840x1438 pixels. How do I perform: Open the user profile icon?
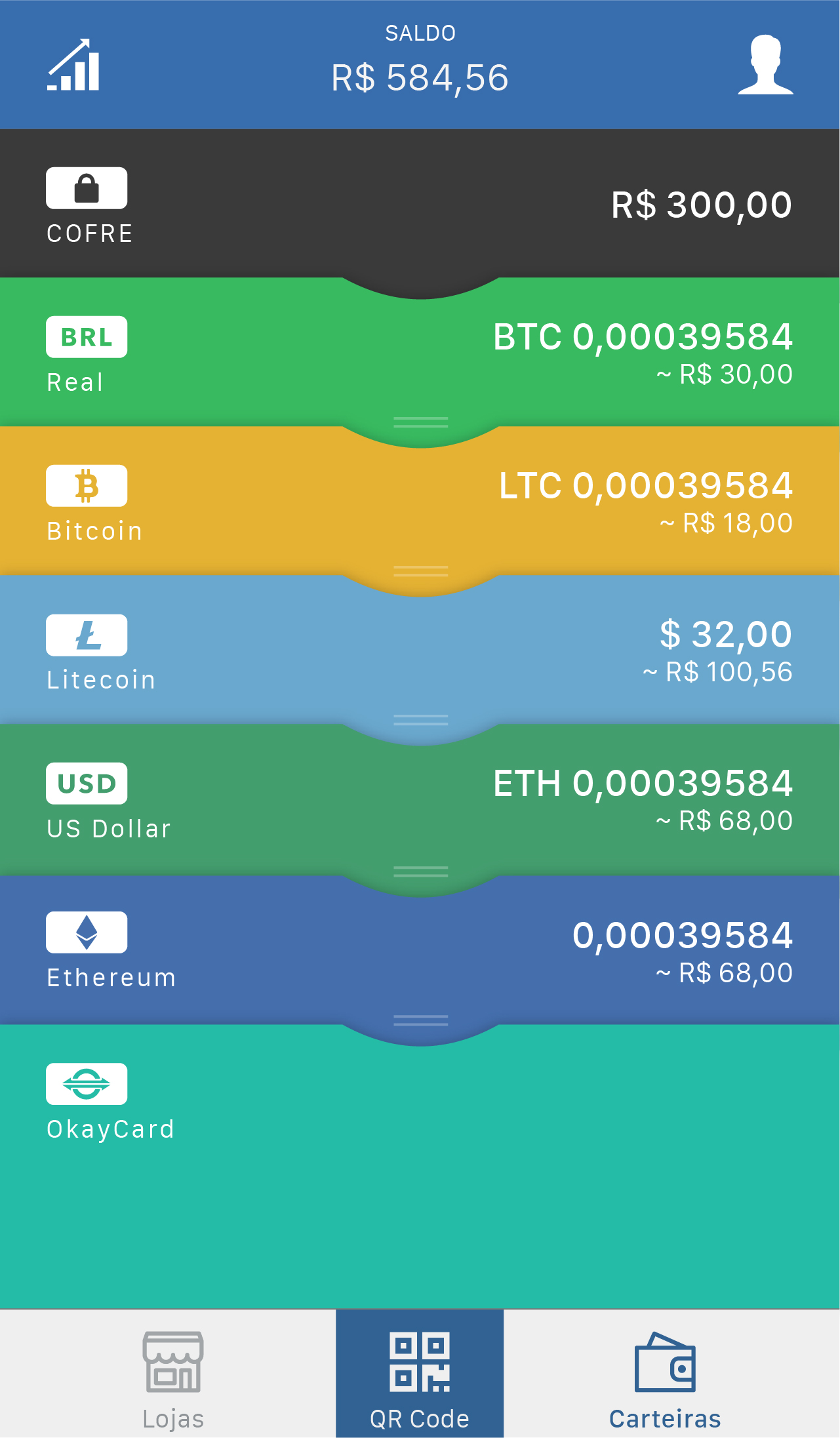766,64
